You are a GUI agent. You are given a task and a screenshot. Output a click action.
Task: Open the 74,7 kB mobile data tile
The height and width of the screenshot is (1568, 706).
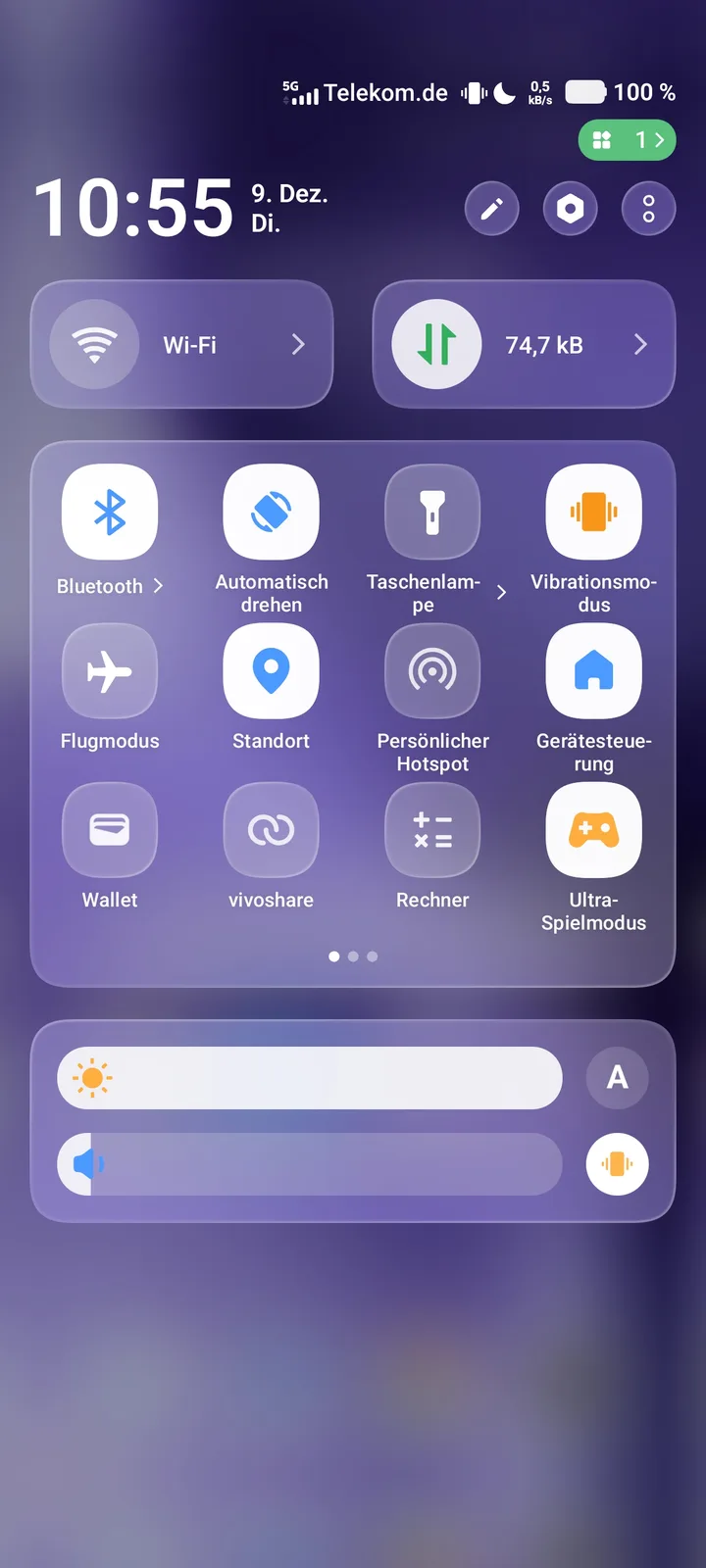(524, 345)
